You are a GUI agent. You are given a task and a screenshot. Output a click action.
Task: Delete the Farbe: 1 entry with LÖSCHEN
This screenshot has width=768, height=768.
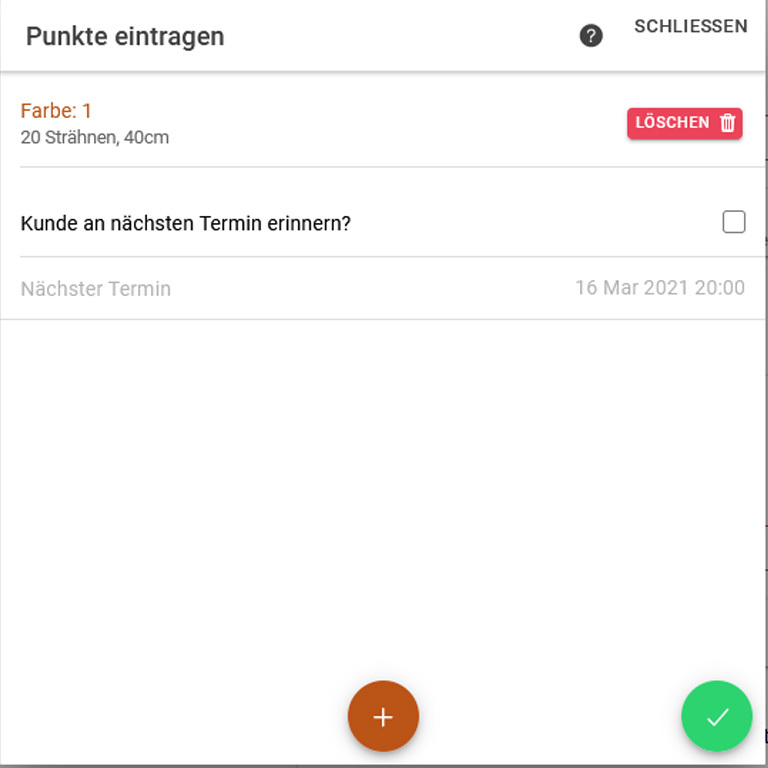(x=684, y=123)
